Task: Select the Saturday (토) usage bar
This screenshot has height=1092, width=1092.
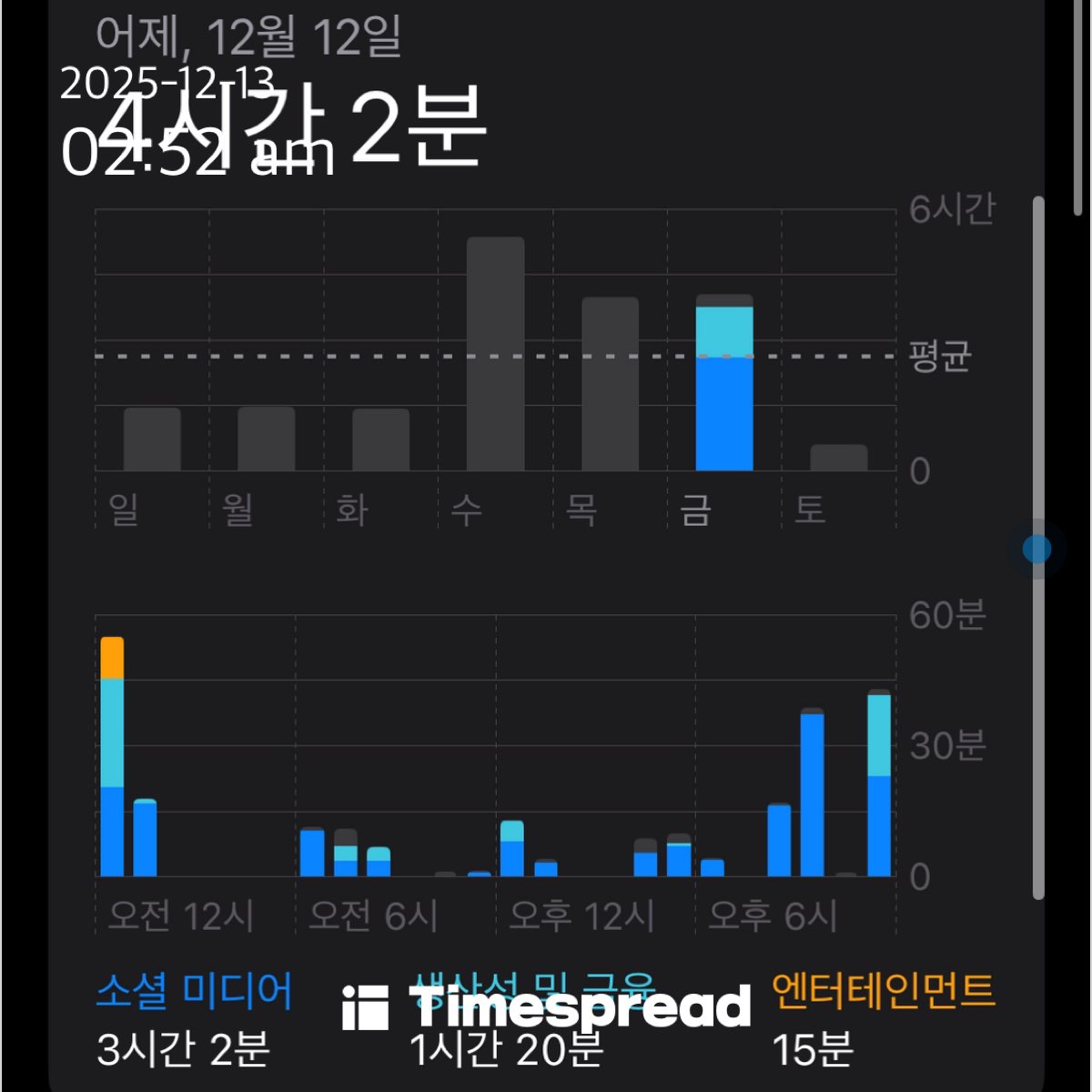Action: (x=838, y=458)
